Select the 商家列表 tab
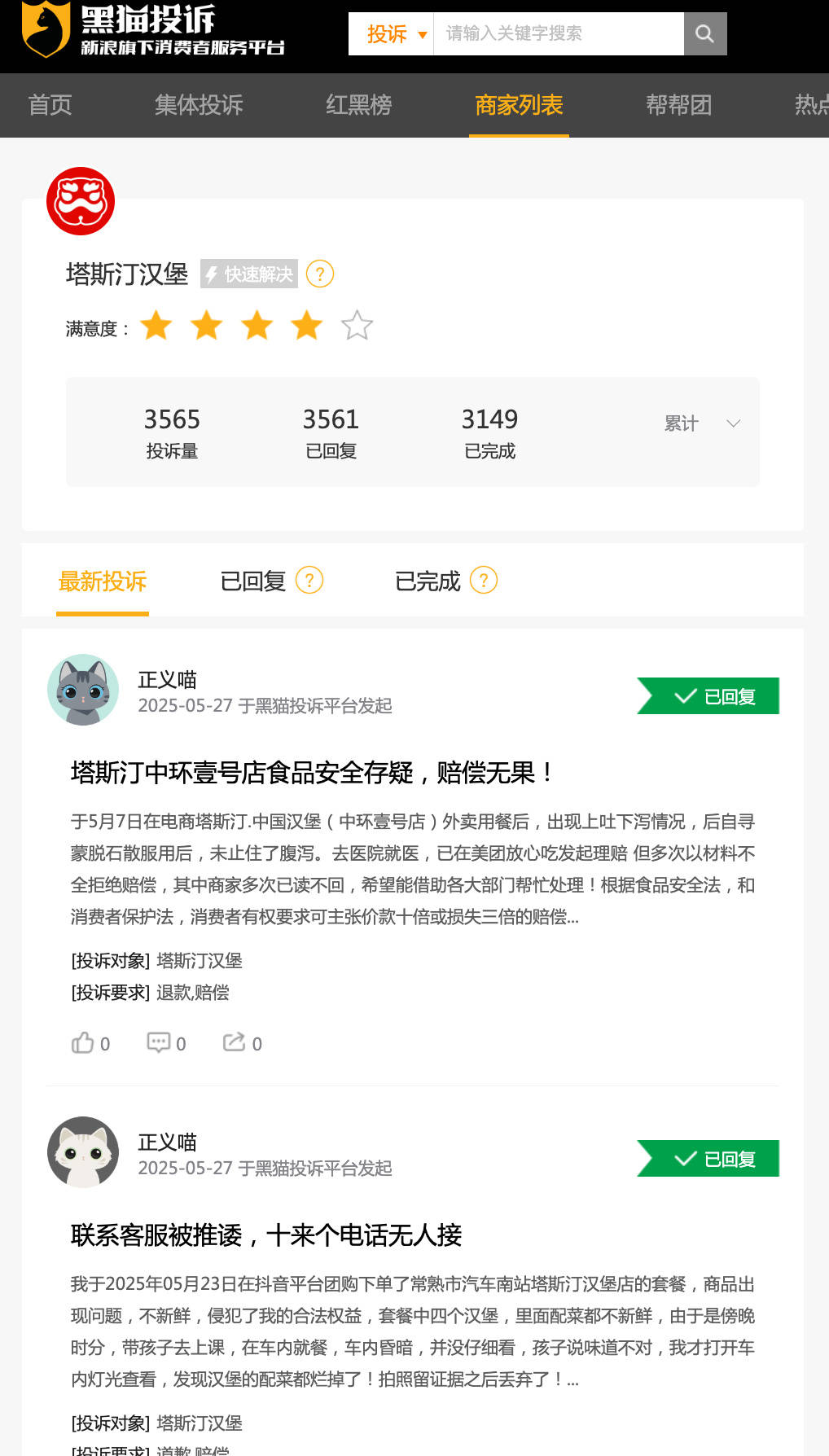Screen dimensions: 829x1456 pos(519,105)
